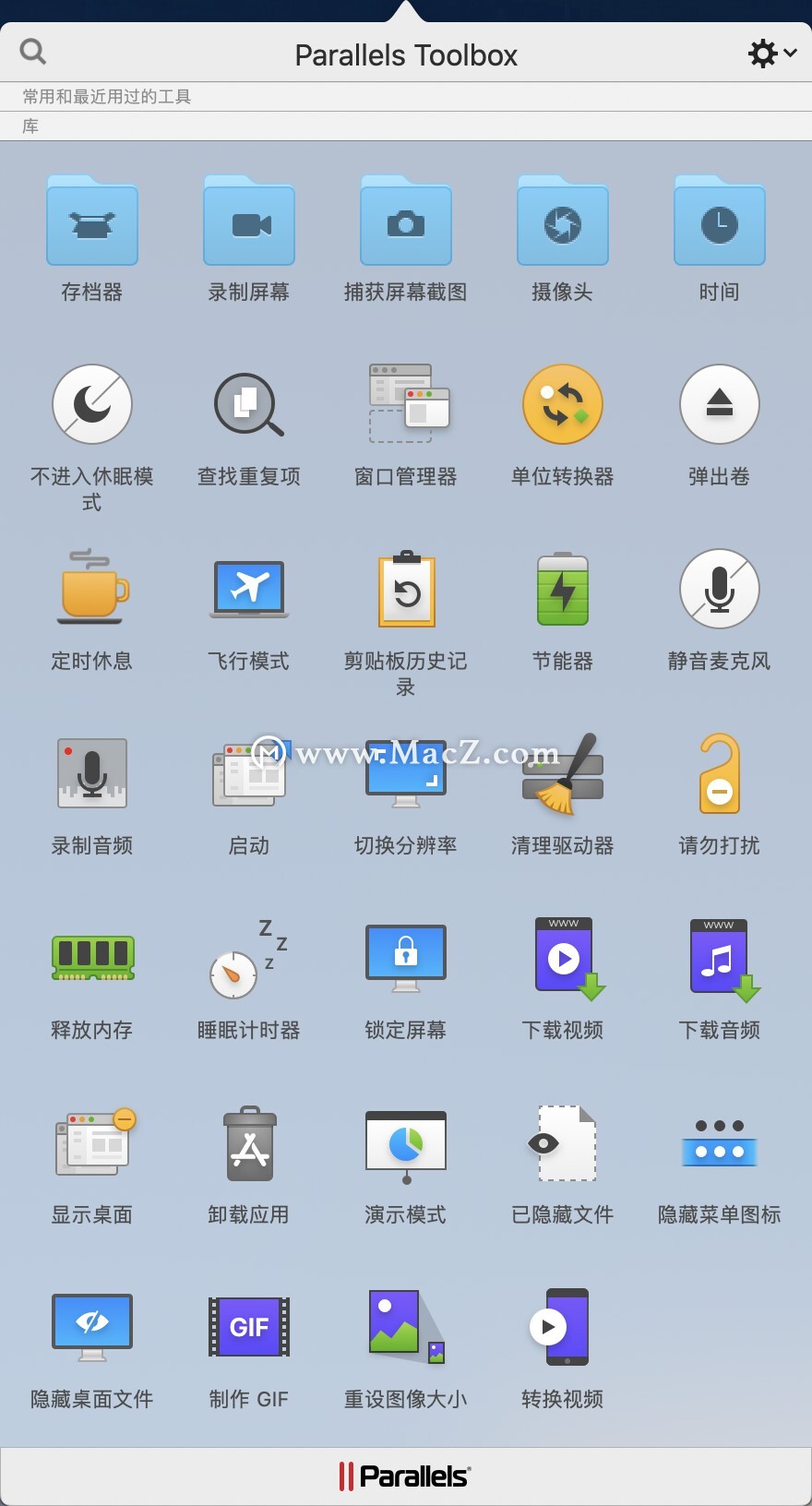The height and width of the screenshot is (1506, 812).
Task: Mute the mic with 静音麦克风
Action: [720, 590]
